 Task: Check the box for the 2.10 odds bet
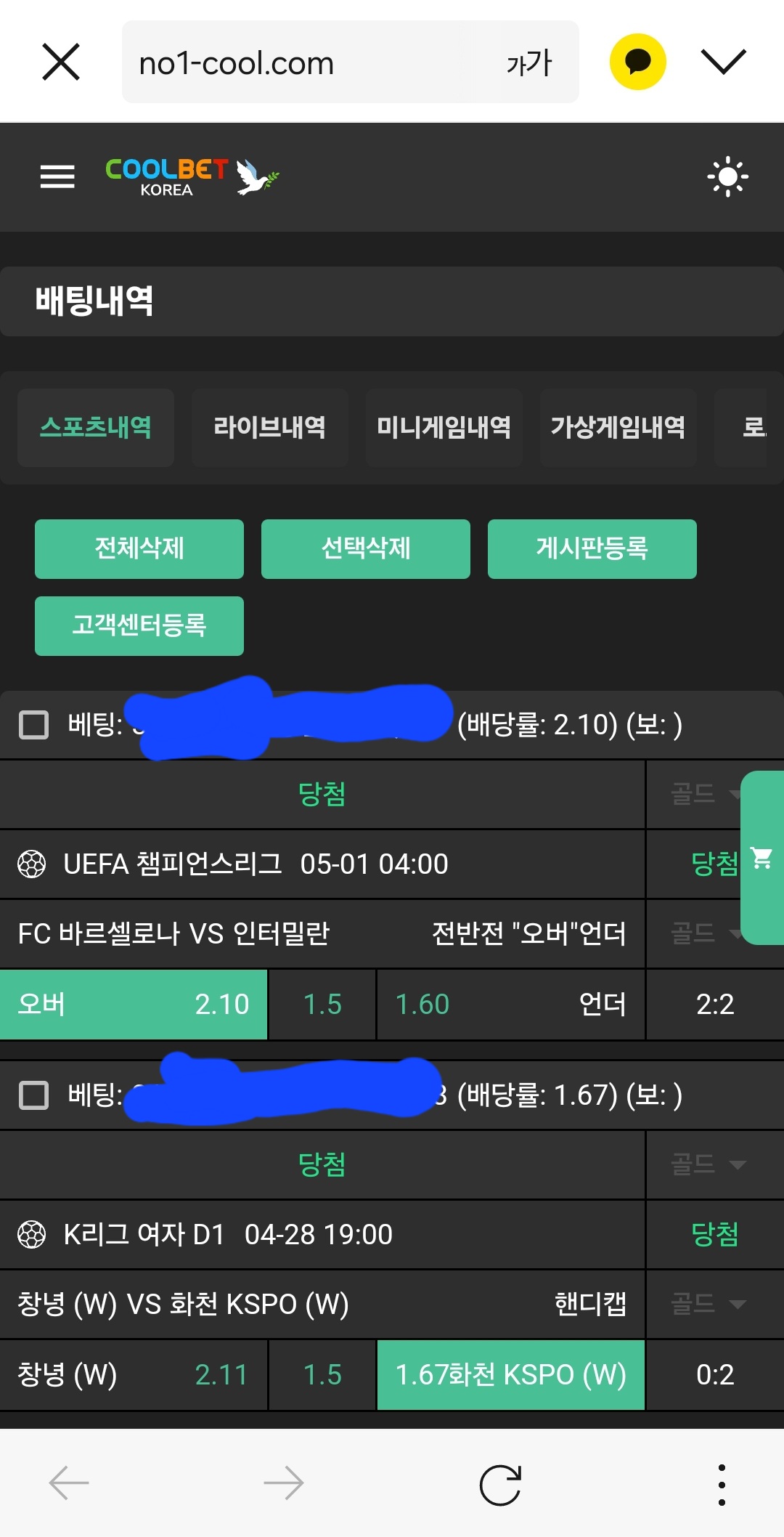click(x=33, y=725)
